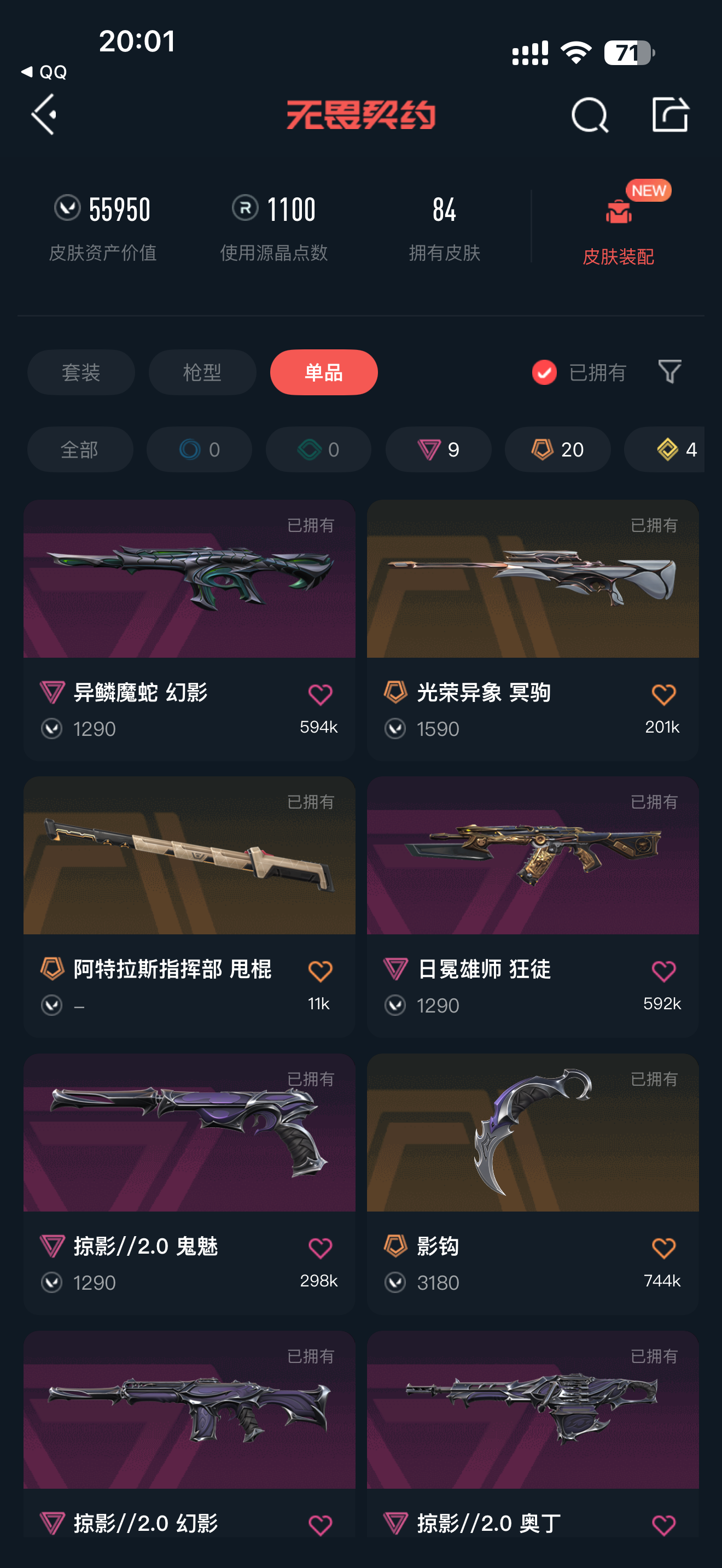Return to QQ via status bar link
The height and width of the screenshot is (1568, 722).
[x=44, y=72]
